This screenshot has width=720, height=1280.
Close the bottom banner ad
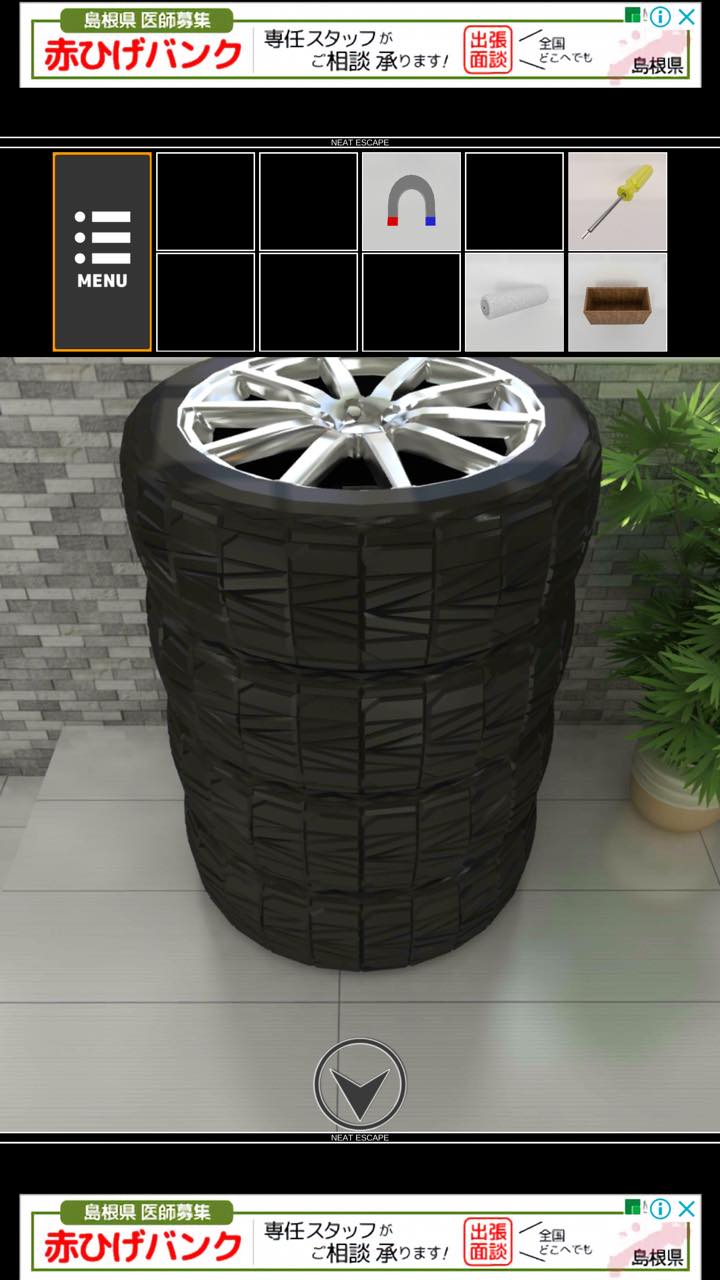(687, 1208)
